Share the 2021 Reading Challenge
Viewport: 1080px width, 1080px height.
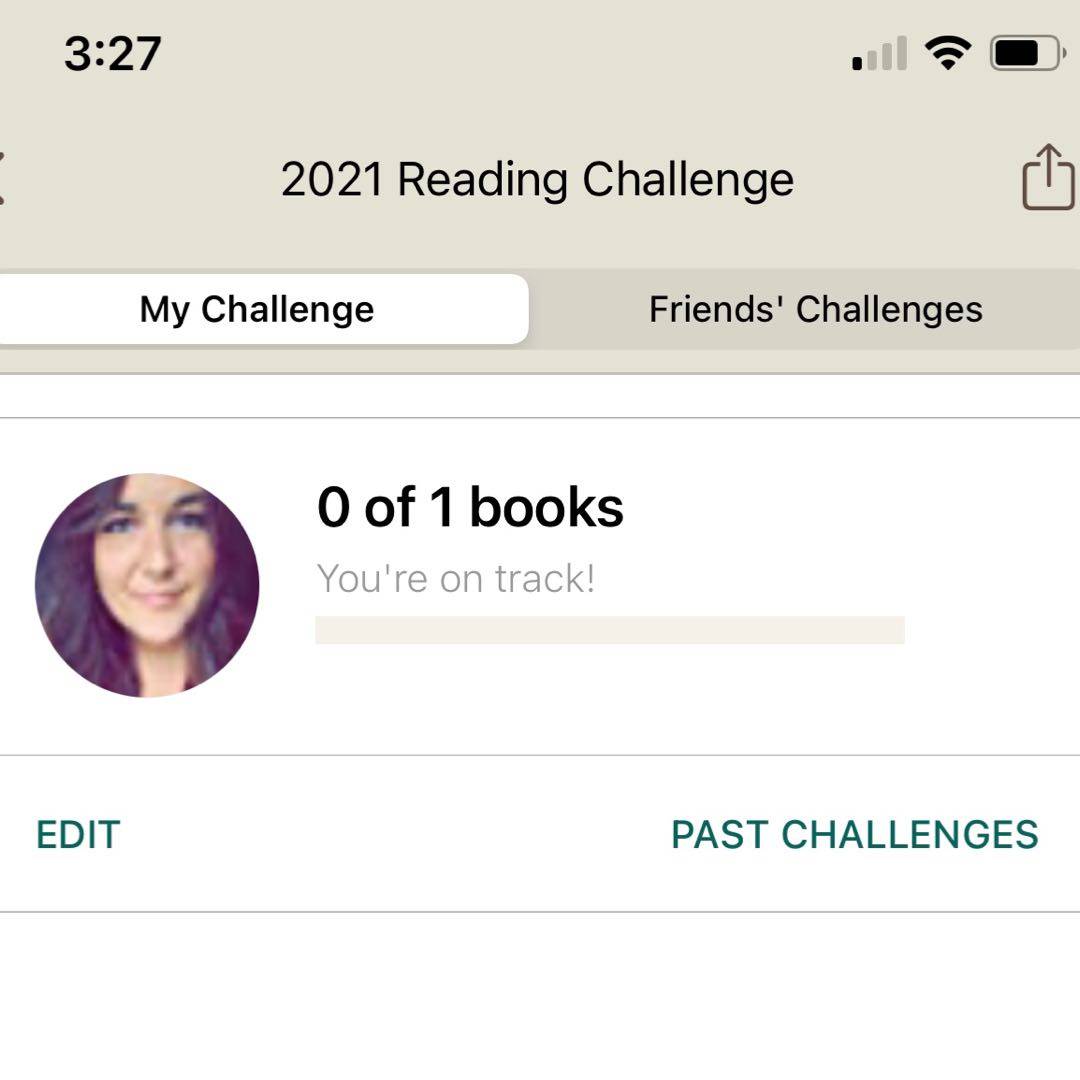[1048, 178]
